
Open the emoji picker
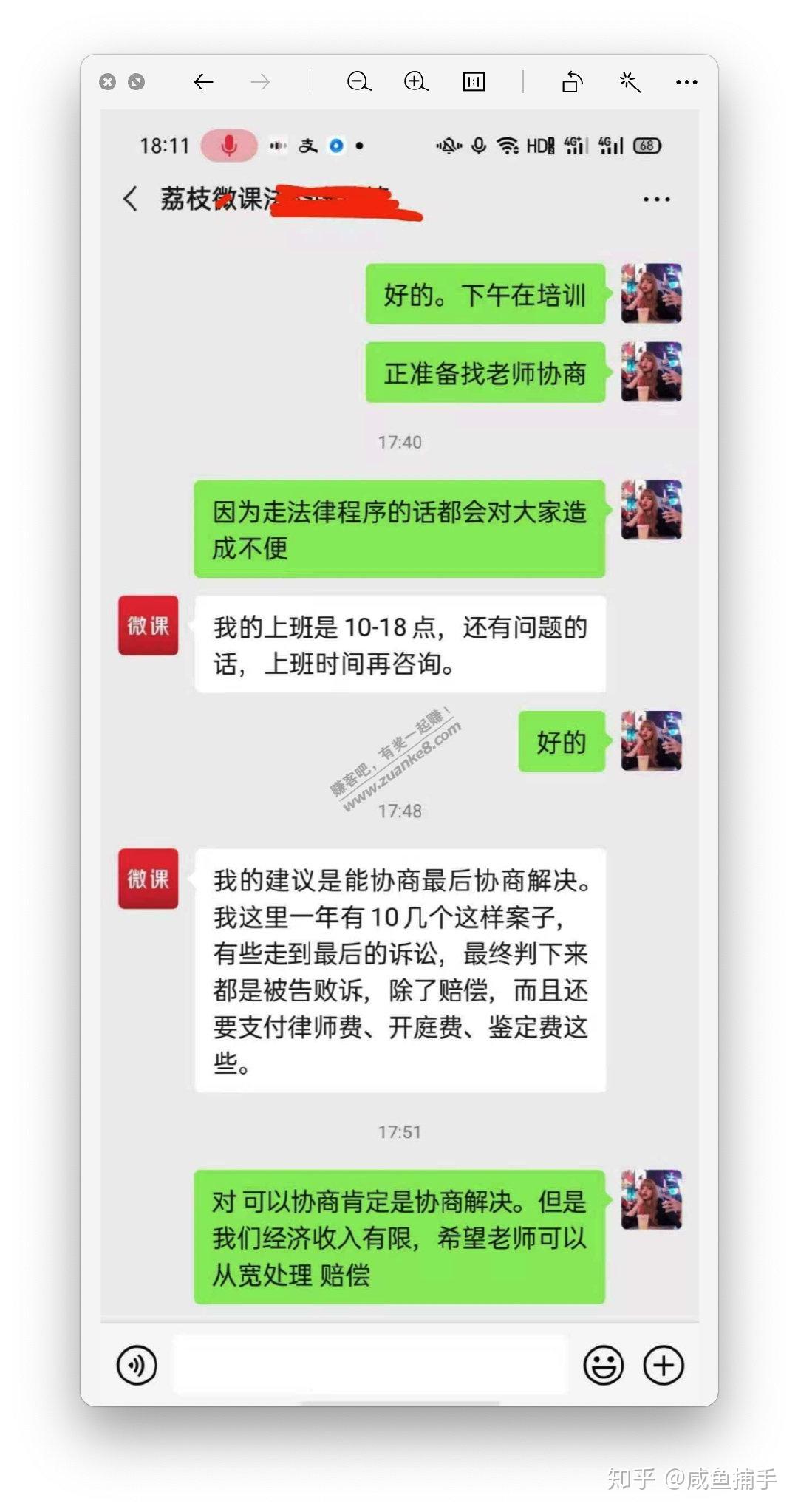[x=603, y=1365]
